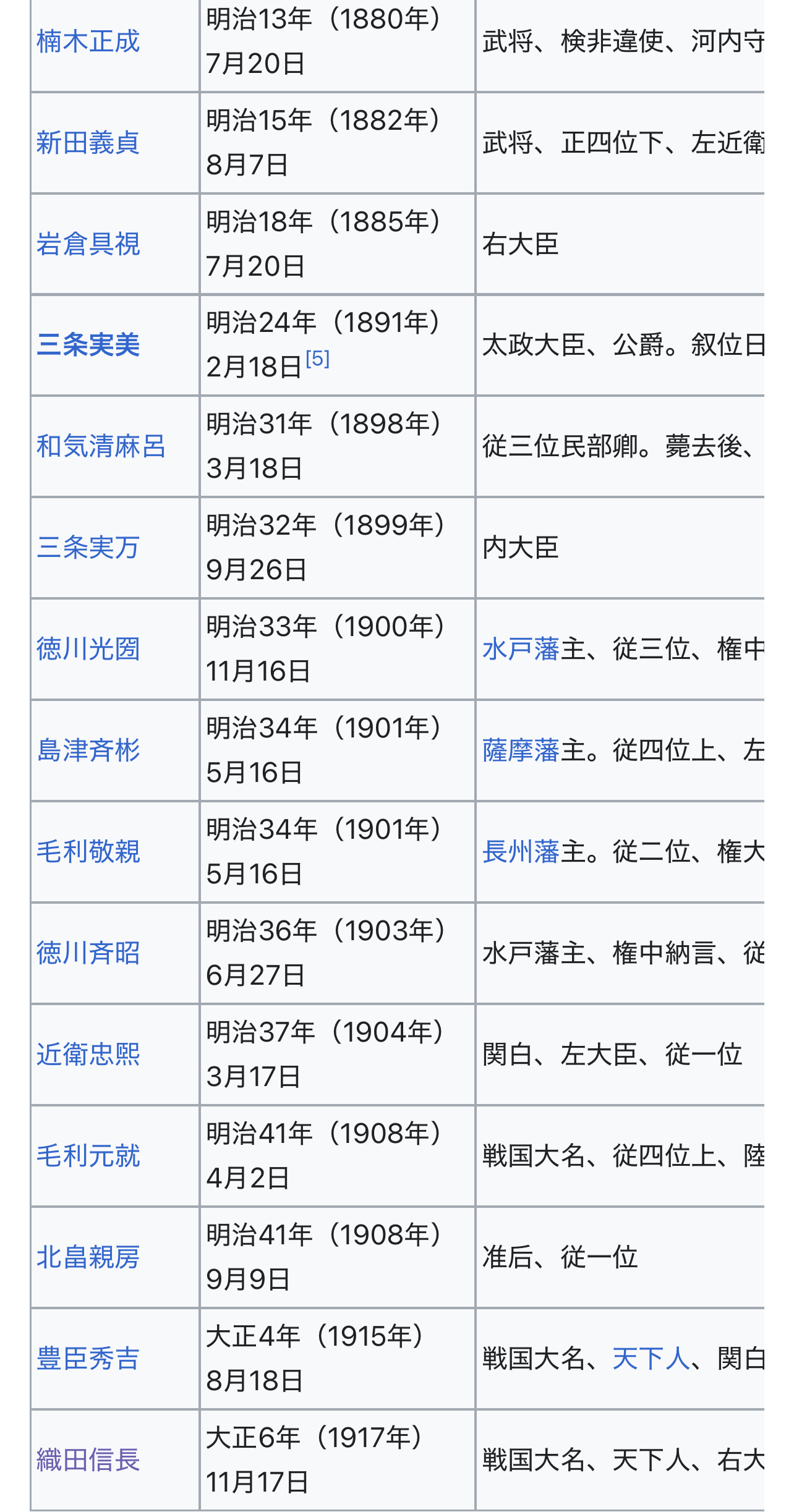Open the 織田信長 article
794x1512 pixels.
pyautogui.click(x=88, y=1460)
